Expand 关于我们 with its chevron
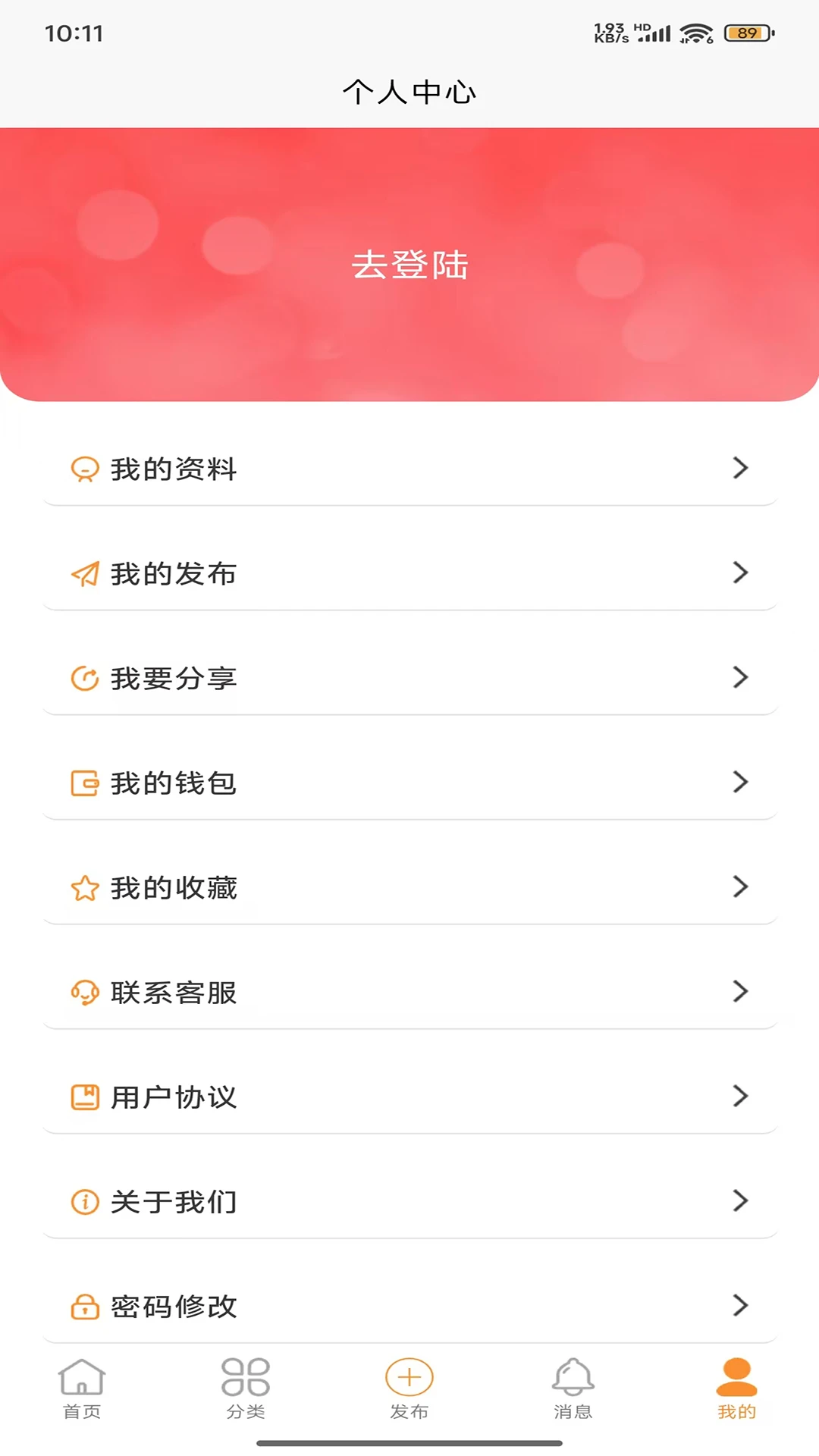This screenshot has height=1456, width=819. [740, 1201]
